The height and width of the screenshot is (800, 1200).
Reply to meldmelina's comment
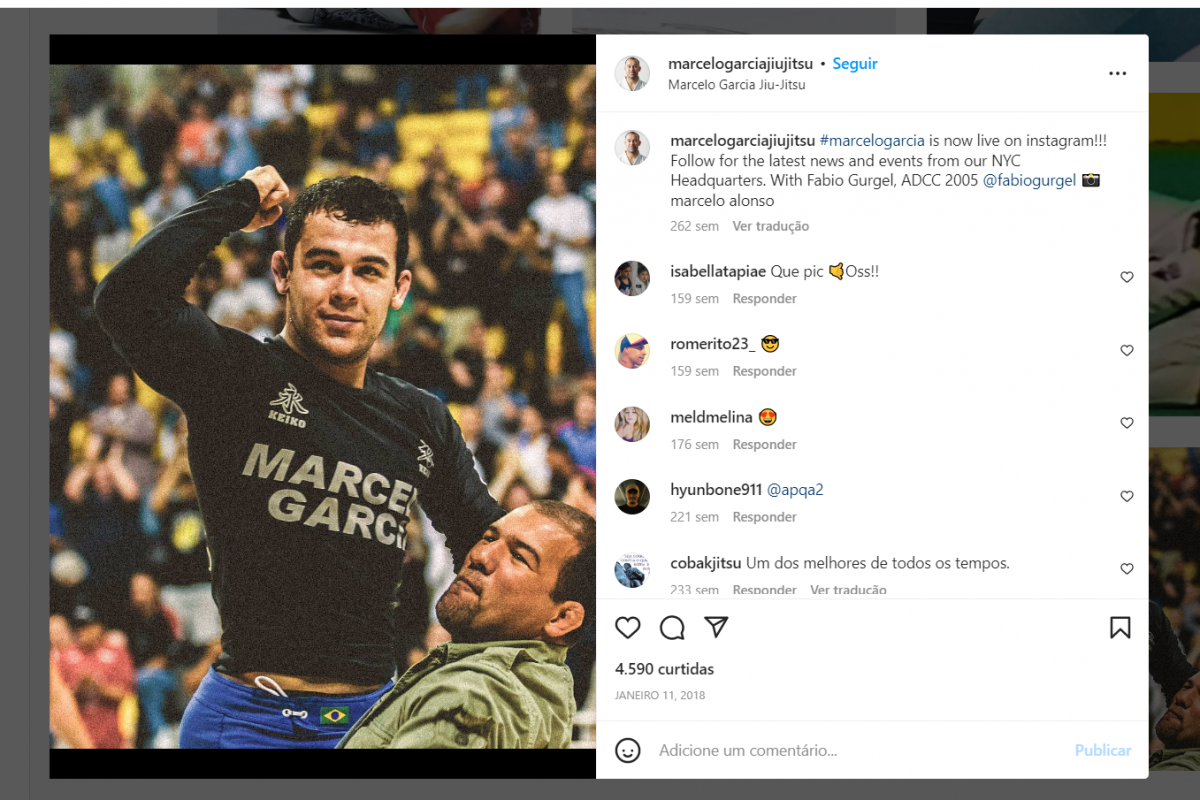click(x=764, y=445)
